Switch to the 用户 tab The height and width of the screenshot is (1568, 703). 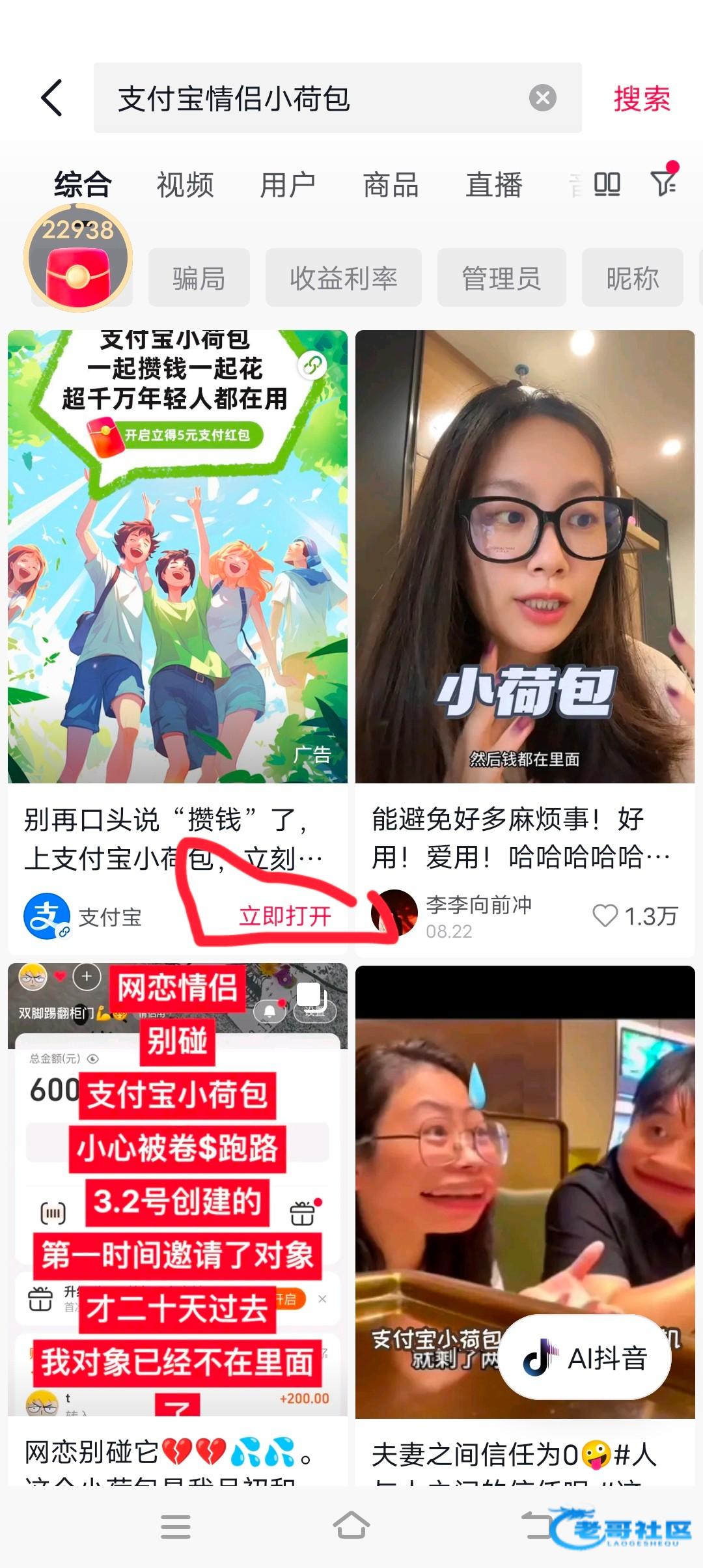(x=288, y=185)
